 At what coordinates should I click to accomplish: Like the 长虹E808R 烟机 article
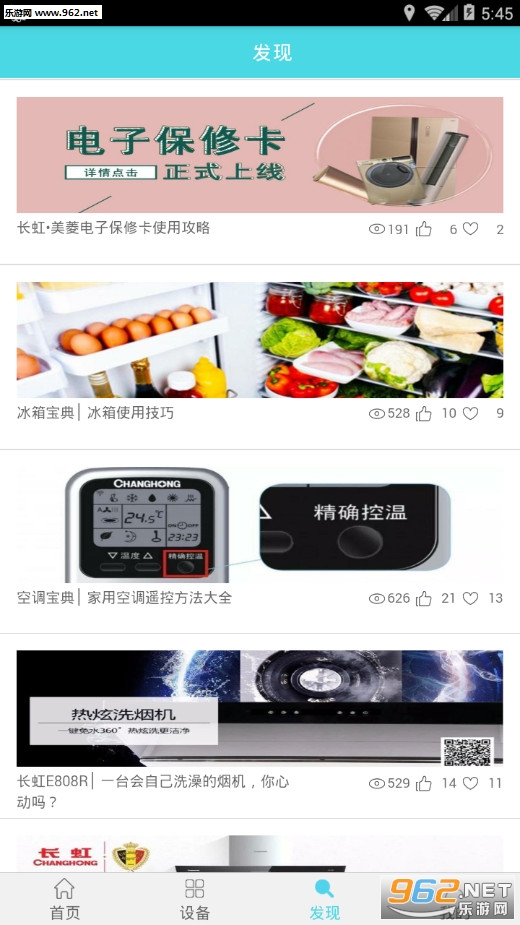pyautogui.click(x=424, y=783)
